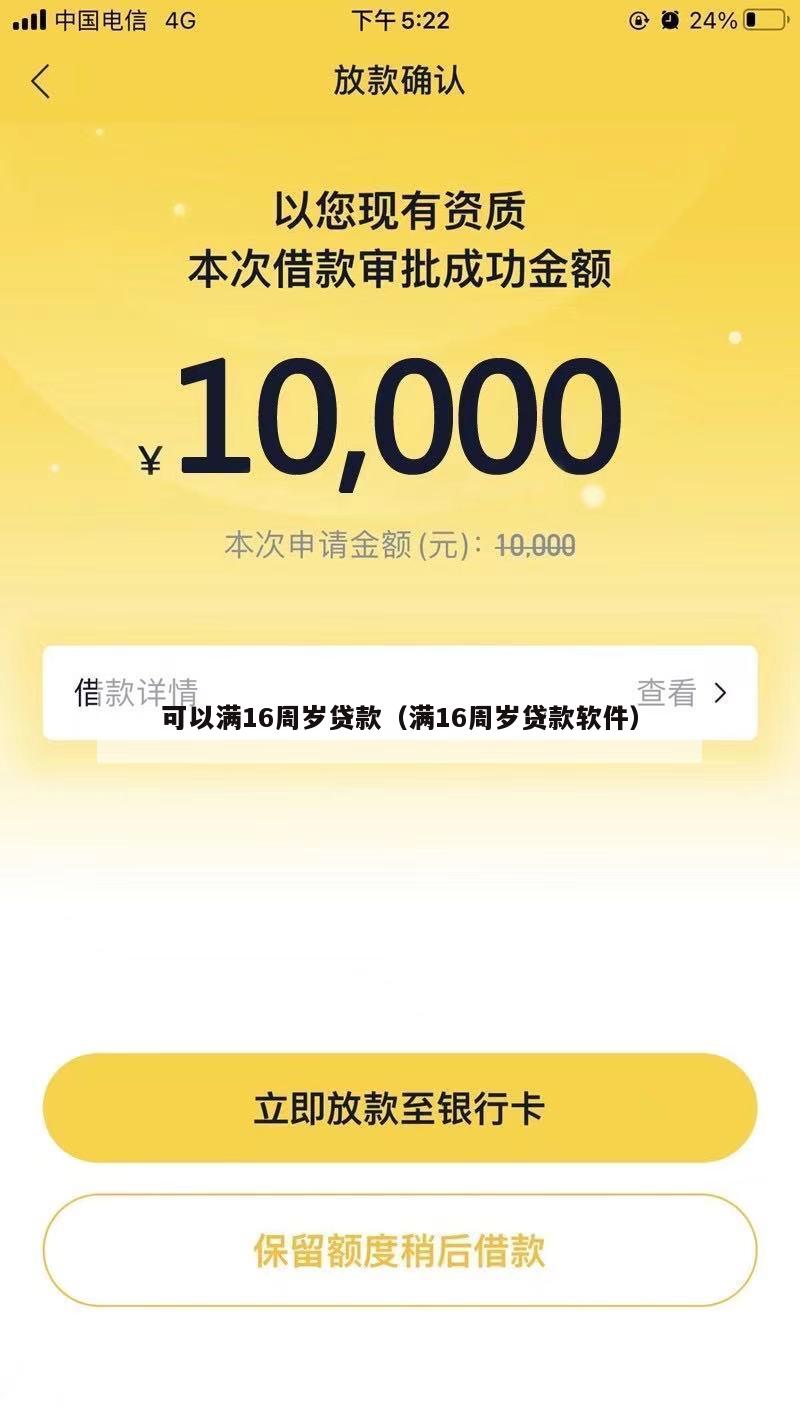
Task: Choose 保留额度稍后借款
Action: click(400, 1250)
